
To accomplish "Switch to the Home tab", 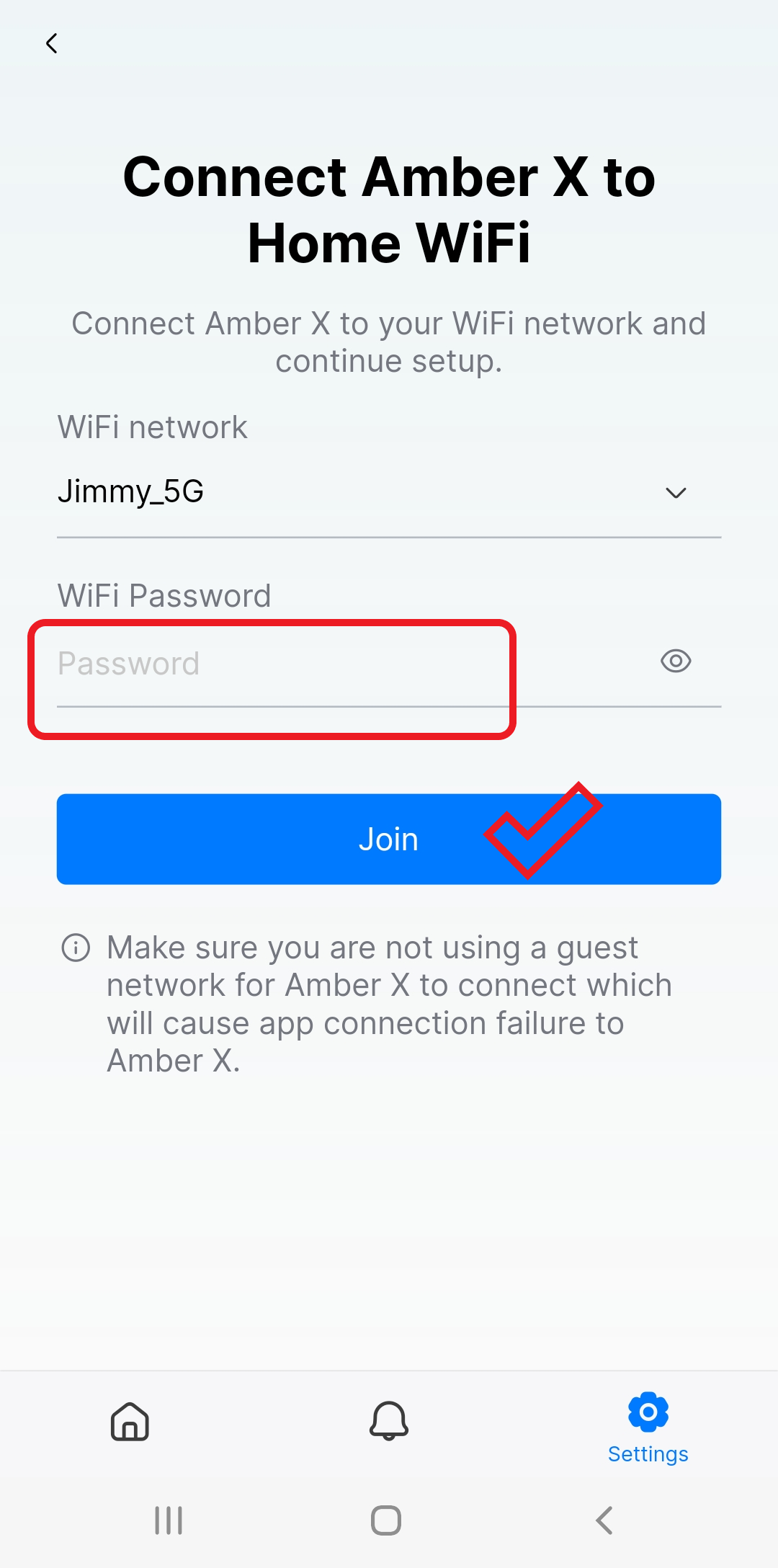I will tap(130, 1421).
